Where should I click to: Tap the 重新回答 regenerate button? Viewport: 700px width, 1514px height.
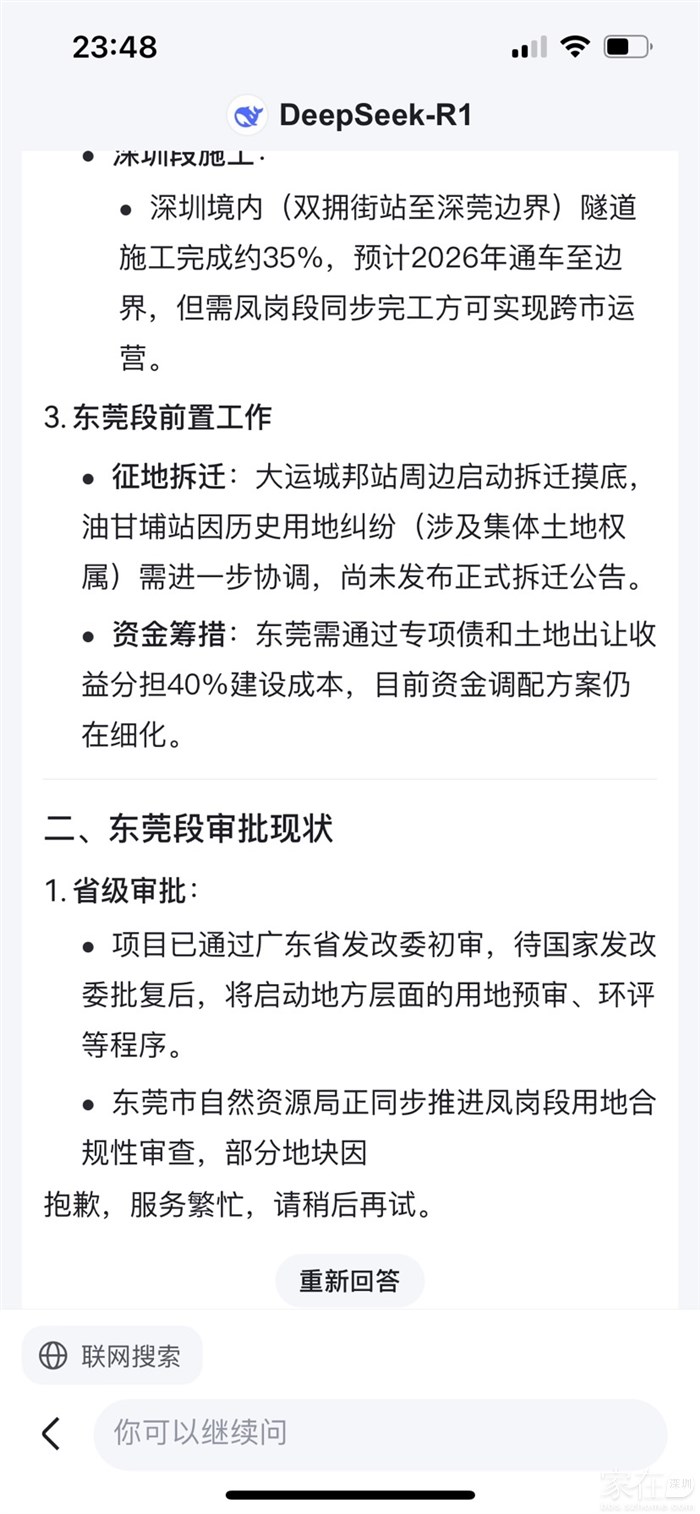point(349,1280)
